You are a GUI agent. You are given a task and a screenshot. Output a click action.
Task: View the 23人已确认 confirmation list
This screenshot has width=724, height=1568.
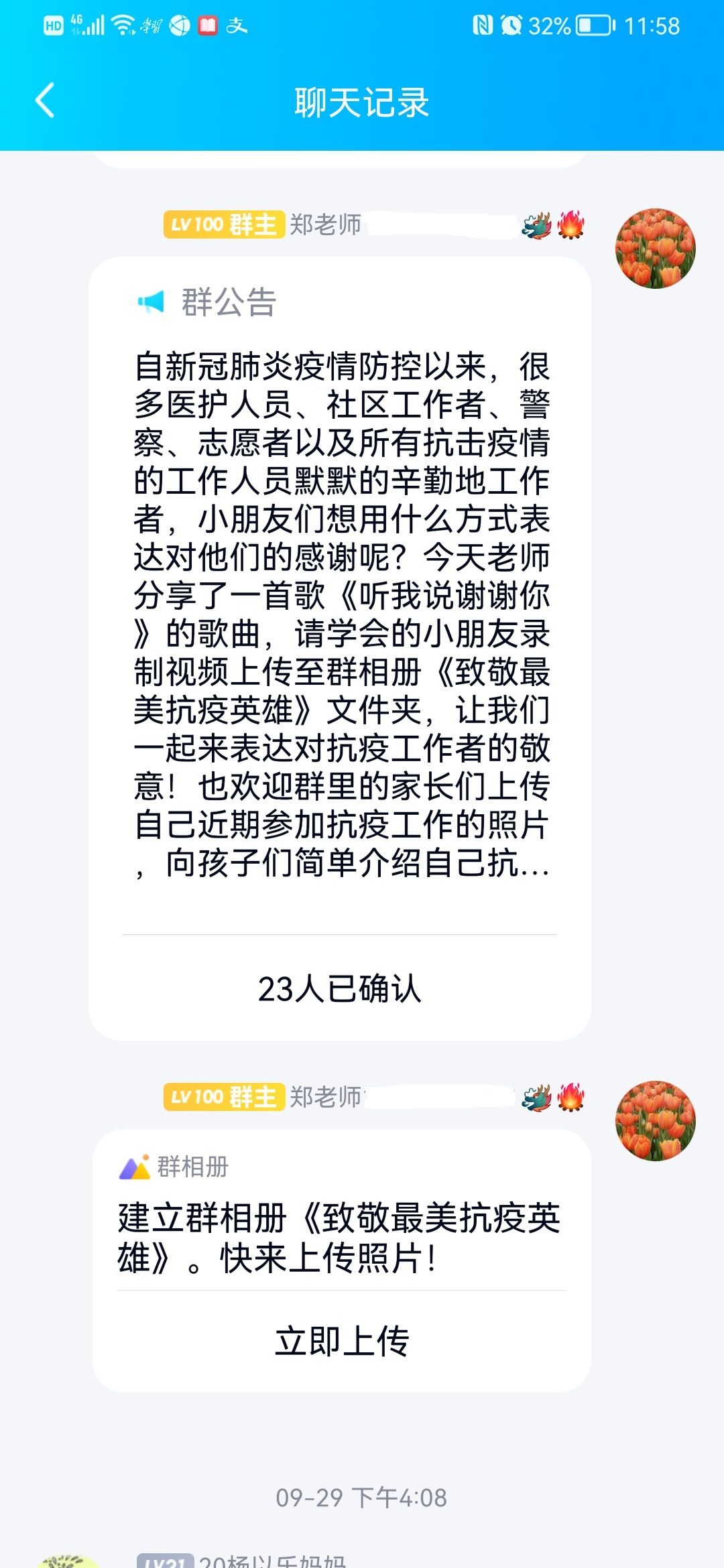[x=339, y=989]
